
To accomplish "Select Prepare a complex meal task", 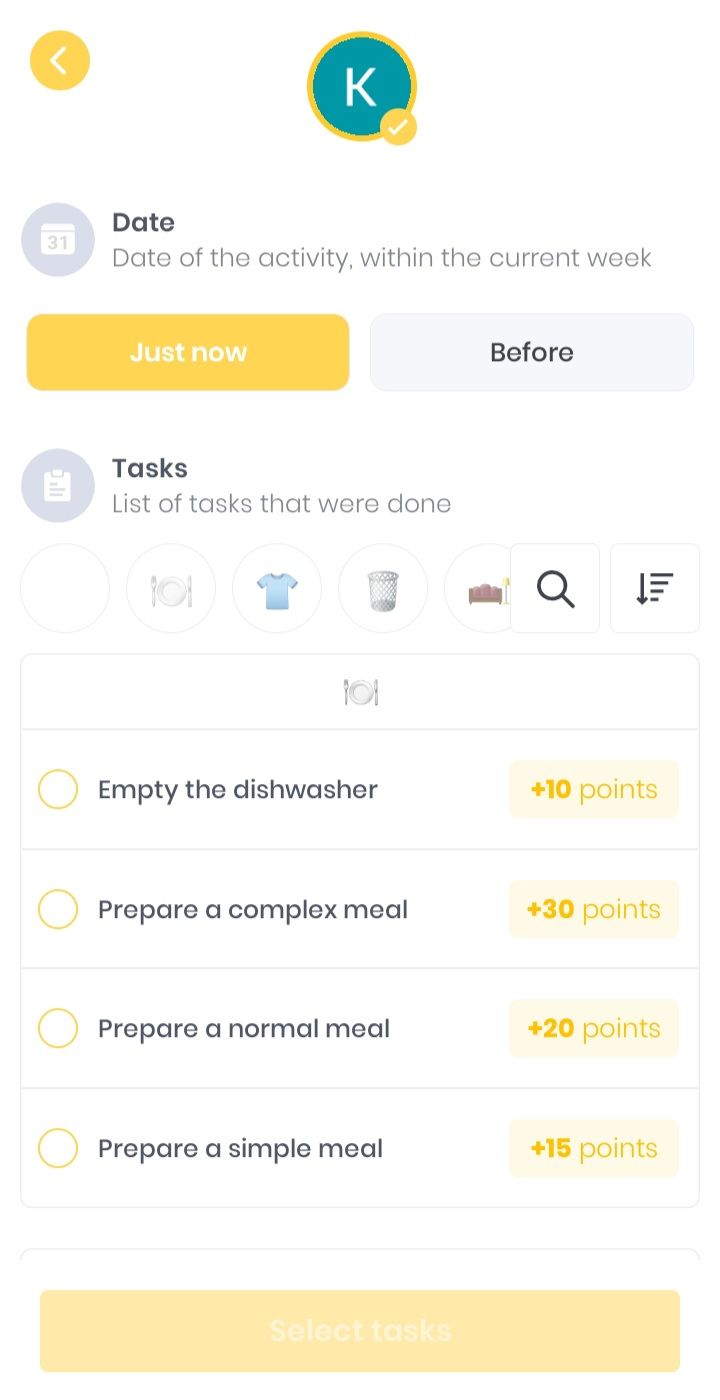I will click(58, 909).
